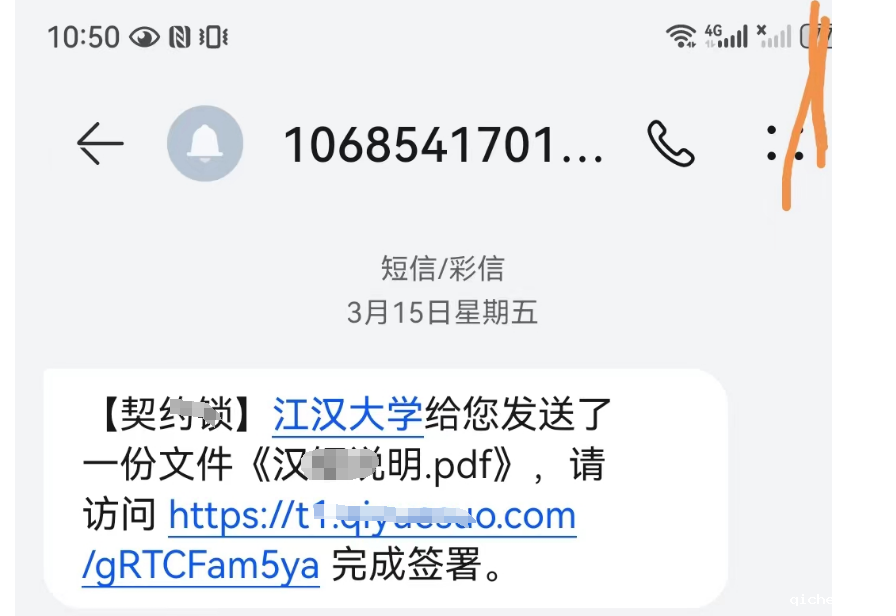896x616 pixels.
Task: Open the https signing URL in the message
Action: coord(372,517)
